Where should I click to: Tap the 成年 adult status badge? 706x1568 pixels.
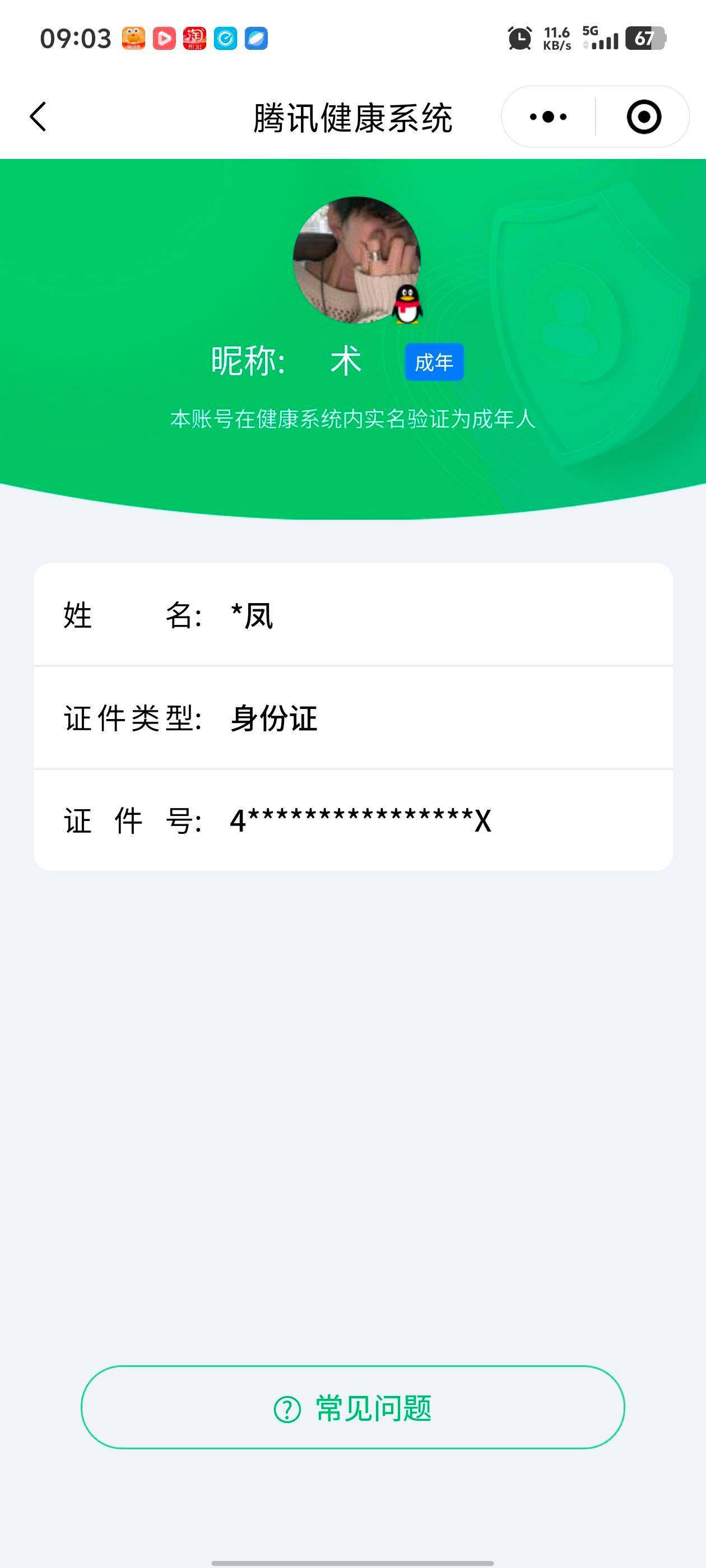(435, 361)
